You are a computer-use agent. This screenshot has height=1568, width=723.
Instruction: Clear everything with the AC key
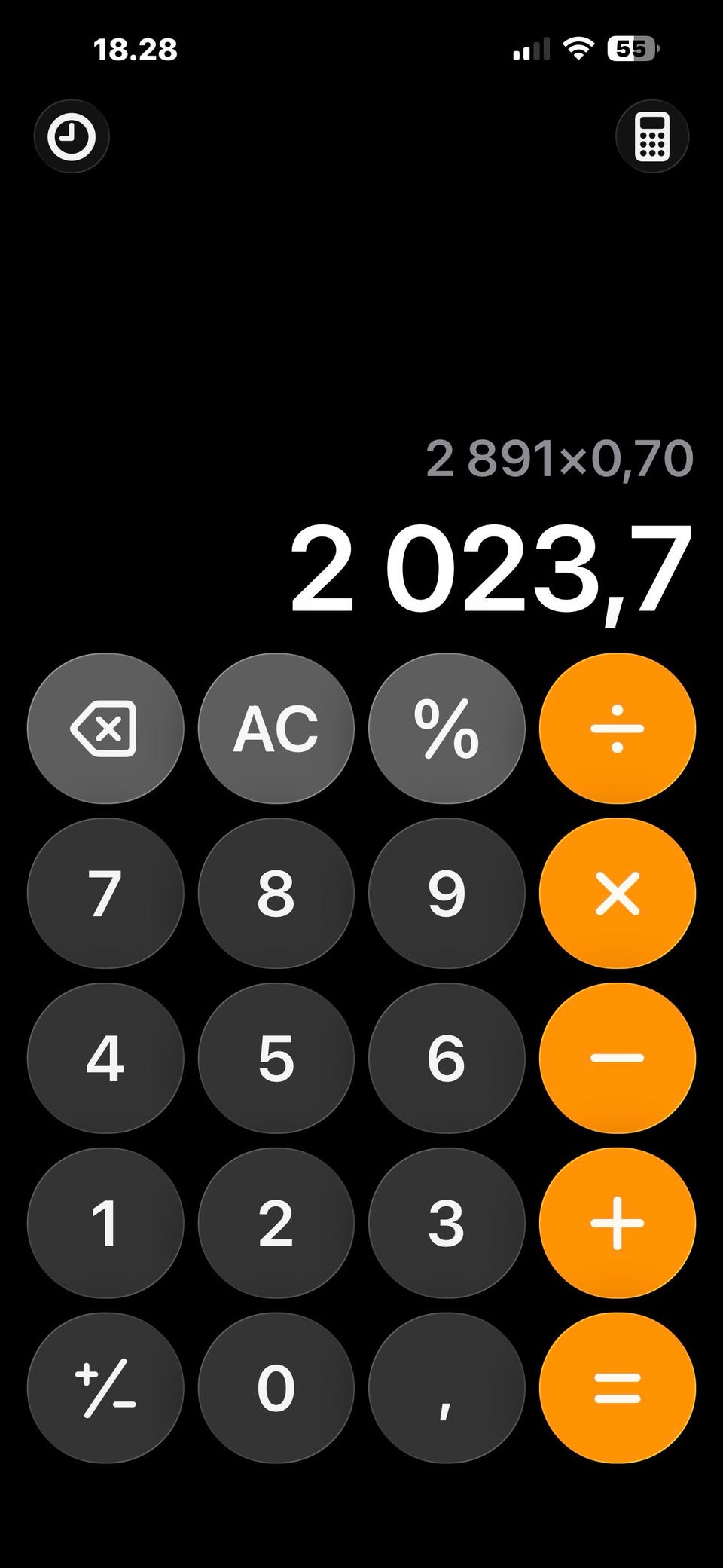coord(276,729)
